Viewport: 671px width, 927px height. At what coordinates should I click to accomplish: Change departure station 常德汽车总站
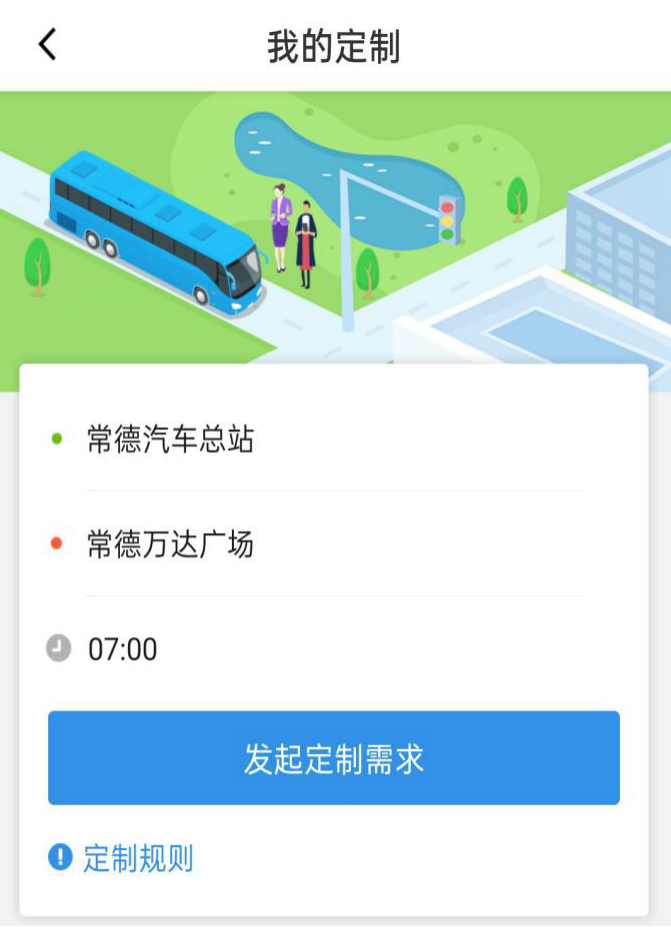point(170,439)
